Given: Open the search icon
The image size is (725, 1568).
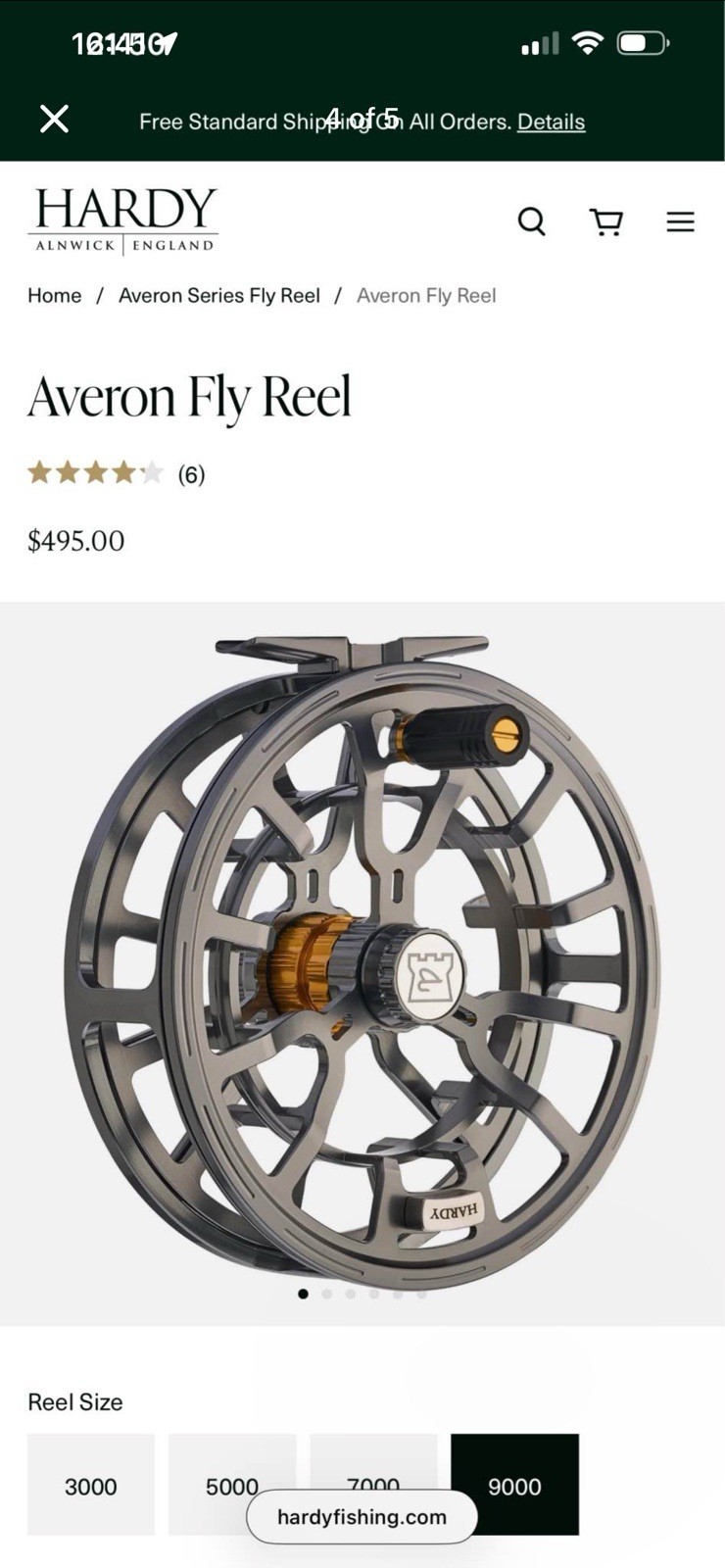Looking at the screenshot, I should tap(531, 221).
